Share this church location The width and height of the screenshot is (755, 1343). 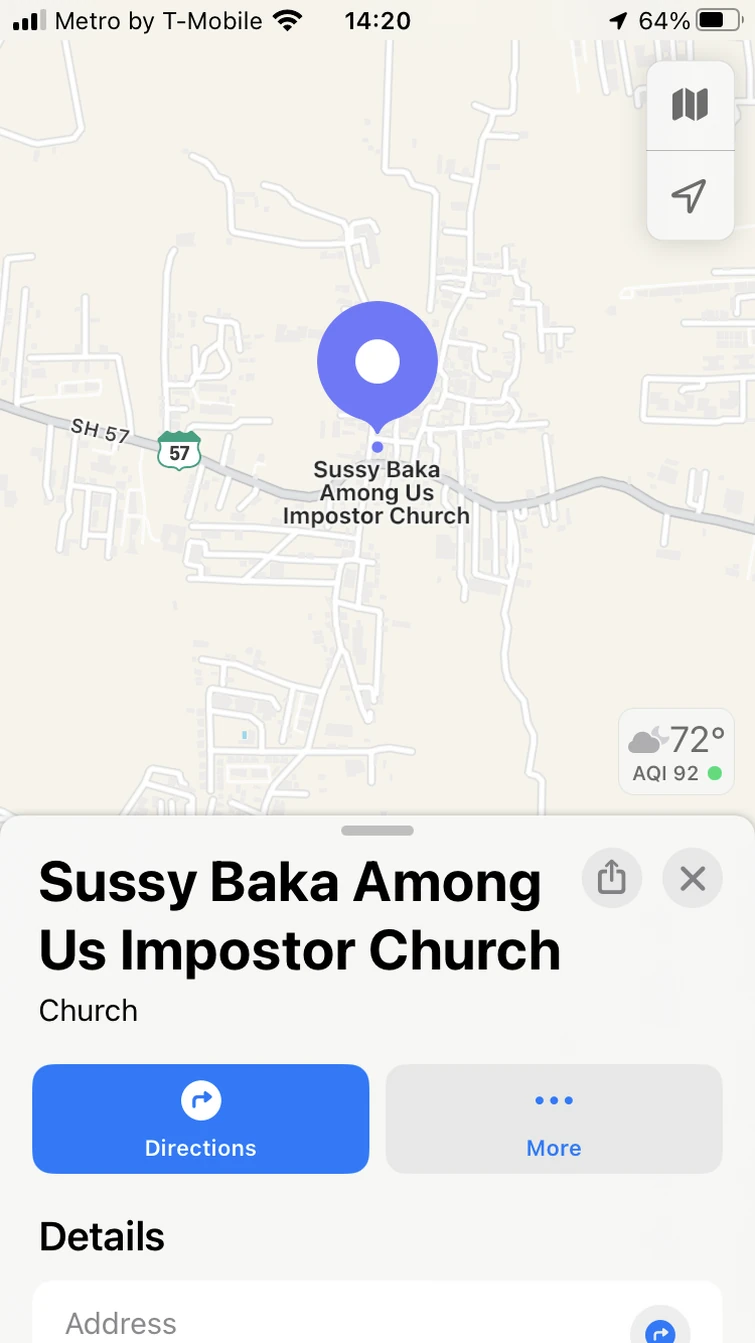(x=611, y=879)
